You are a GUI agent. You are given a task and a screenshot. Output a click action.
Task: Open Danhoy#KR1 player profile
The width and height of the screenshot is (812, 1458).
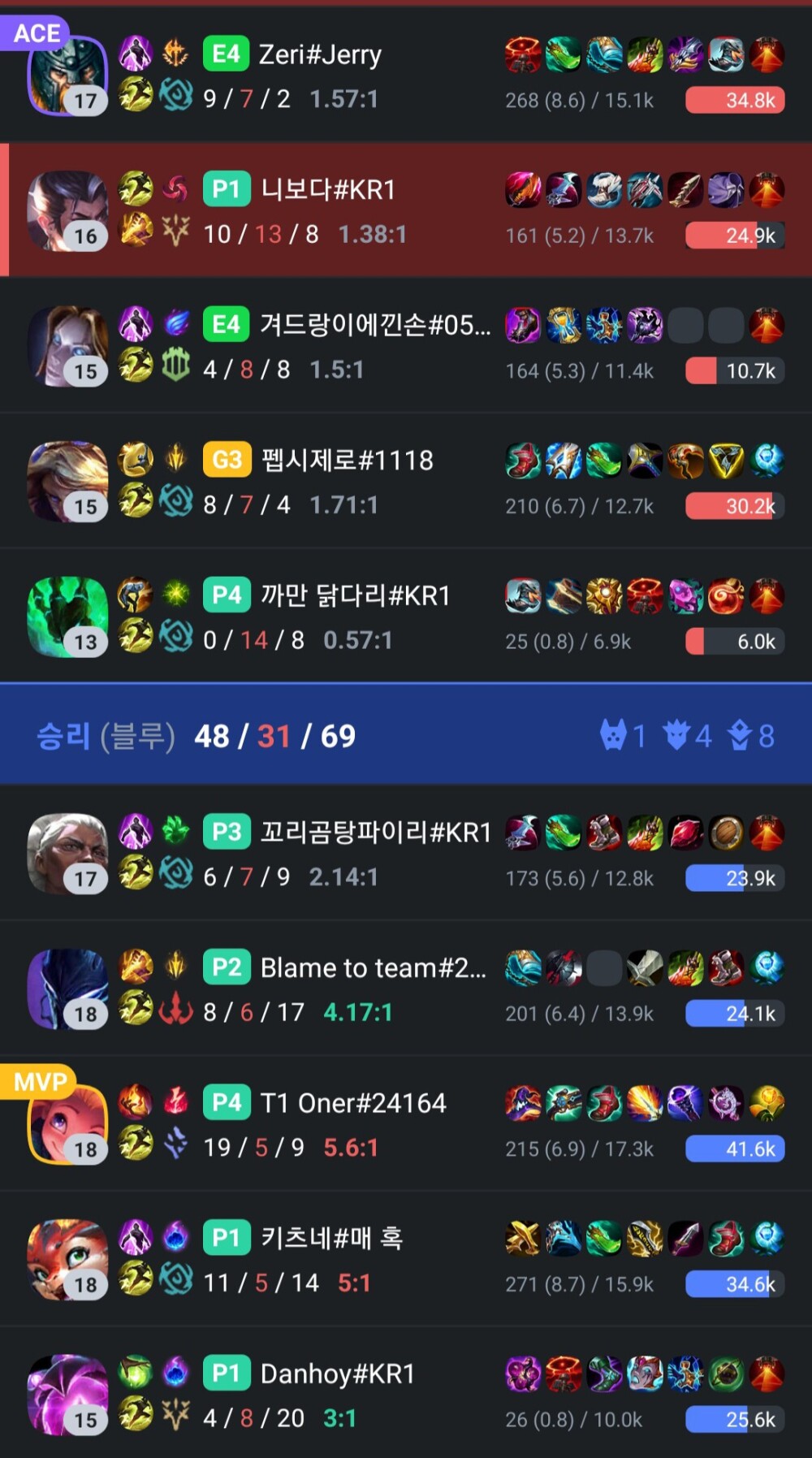[x=337, y=1374]
